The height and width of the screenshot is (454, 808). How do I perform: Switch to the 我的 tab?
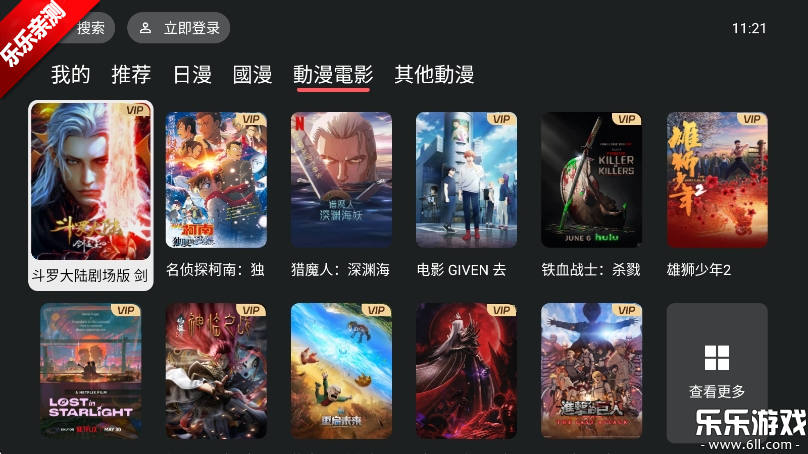(71, 75)
